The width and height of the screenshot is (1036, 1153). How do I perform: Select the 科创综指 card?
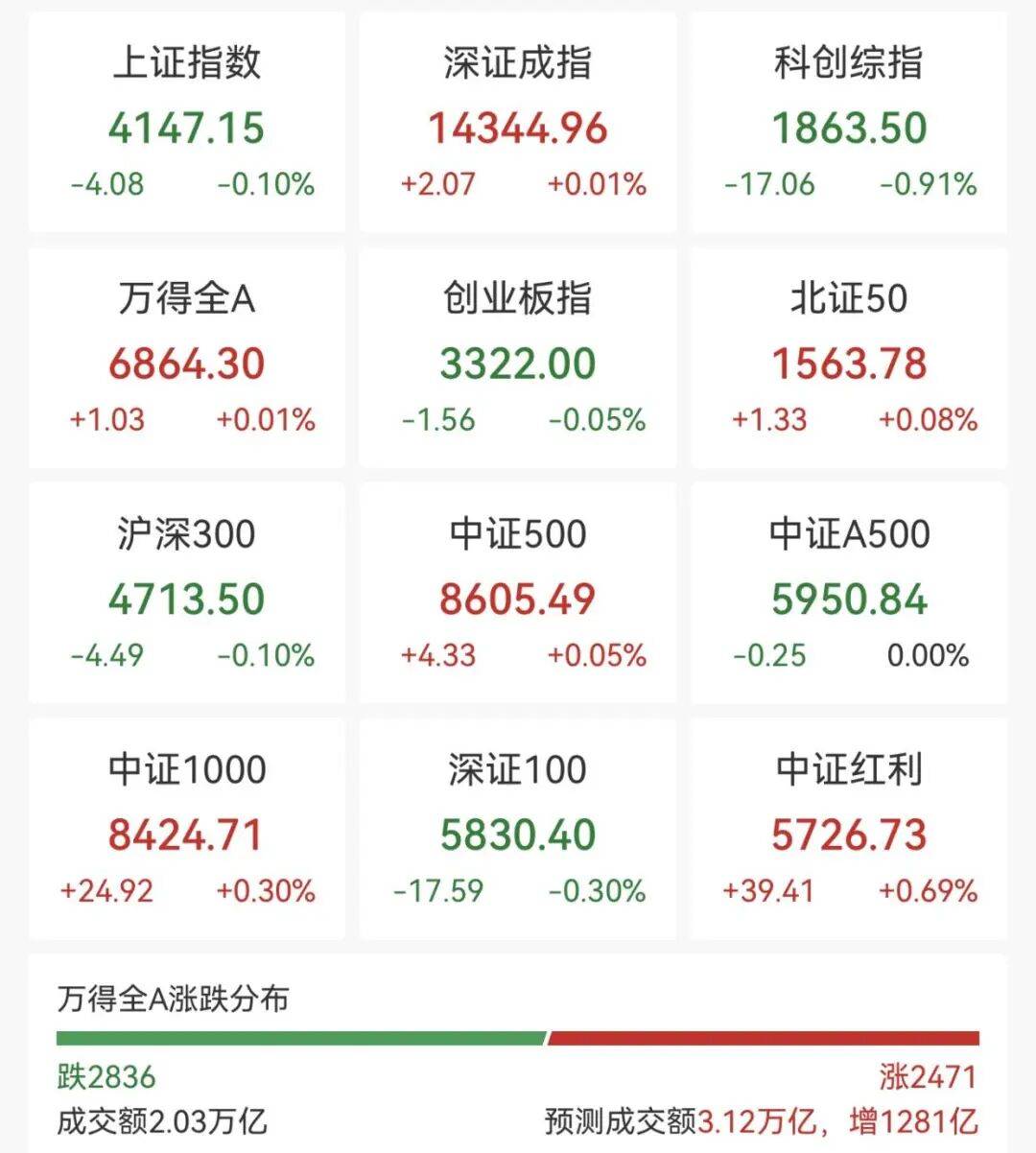click(x=849, y=123)
